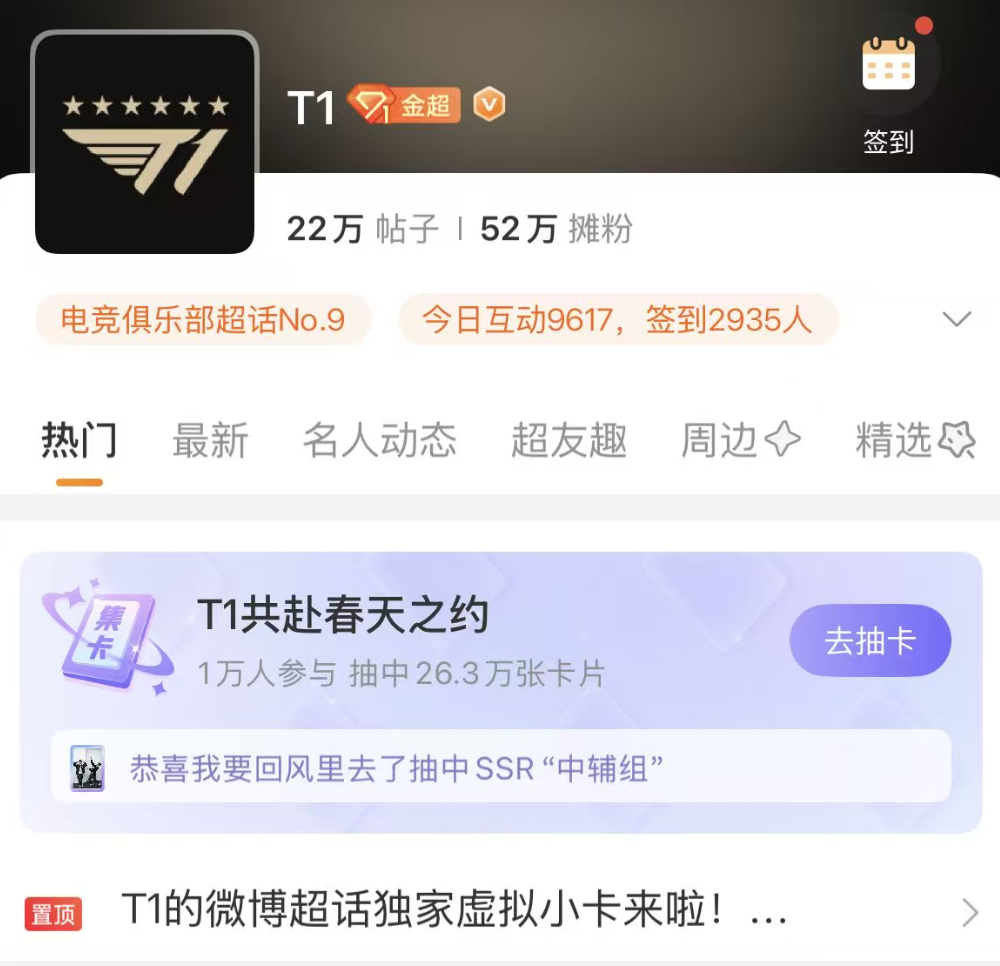Open the 电竞俱乐部超话No.9 ranking chip
The height and width of the screenshot is (966, 1000).
point(203,320)
